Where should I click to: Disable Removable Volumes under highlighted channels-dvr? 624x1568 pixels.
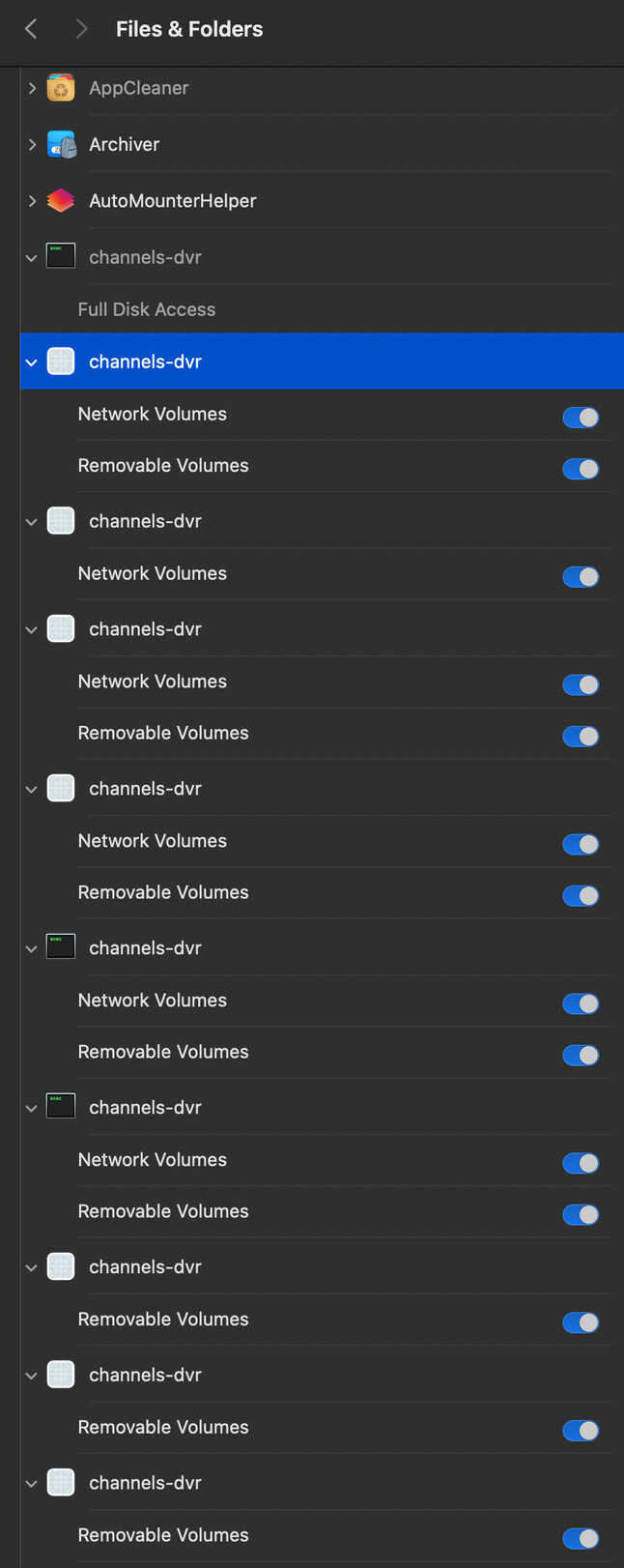point(581,469)
